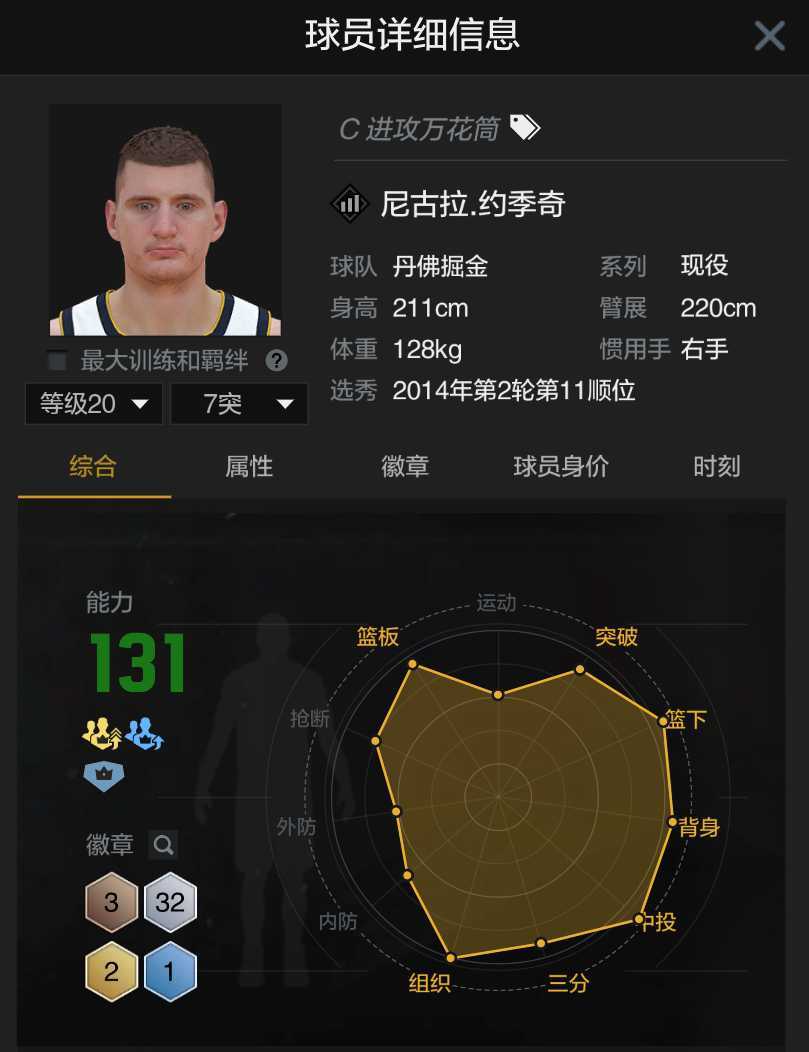Viewport: 809px width, 1052px height.
Task: Switch to the 属性 tab
Action: click(249, 466)
